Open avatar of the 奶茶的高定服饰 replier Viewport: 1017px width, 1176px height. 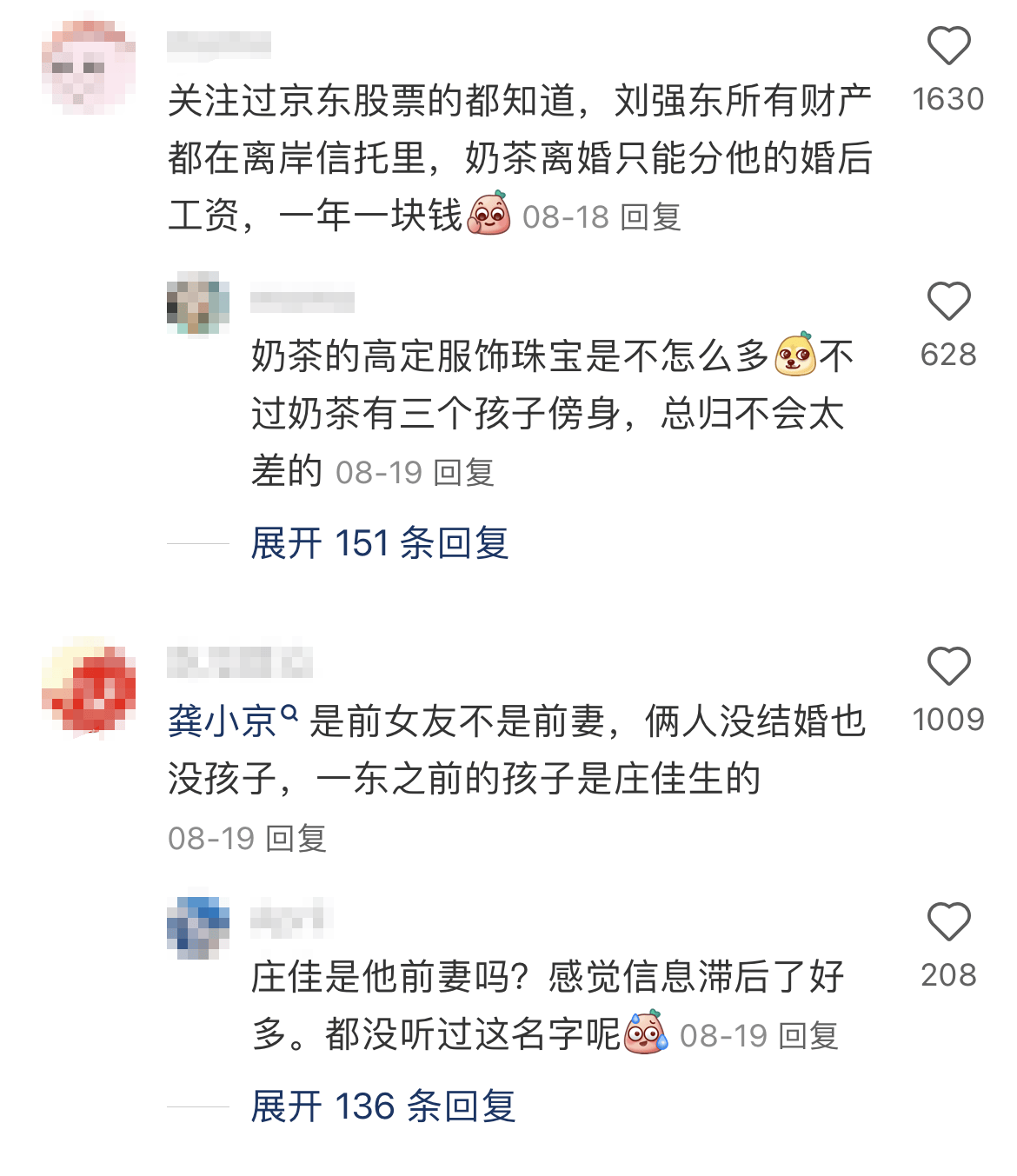pos(198,302)
